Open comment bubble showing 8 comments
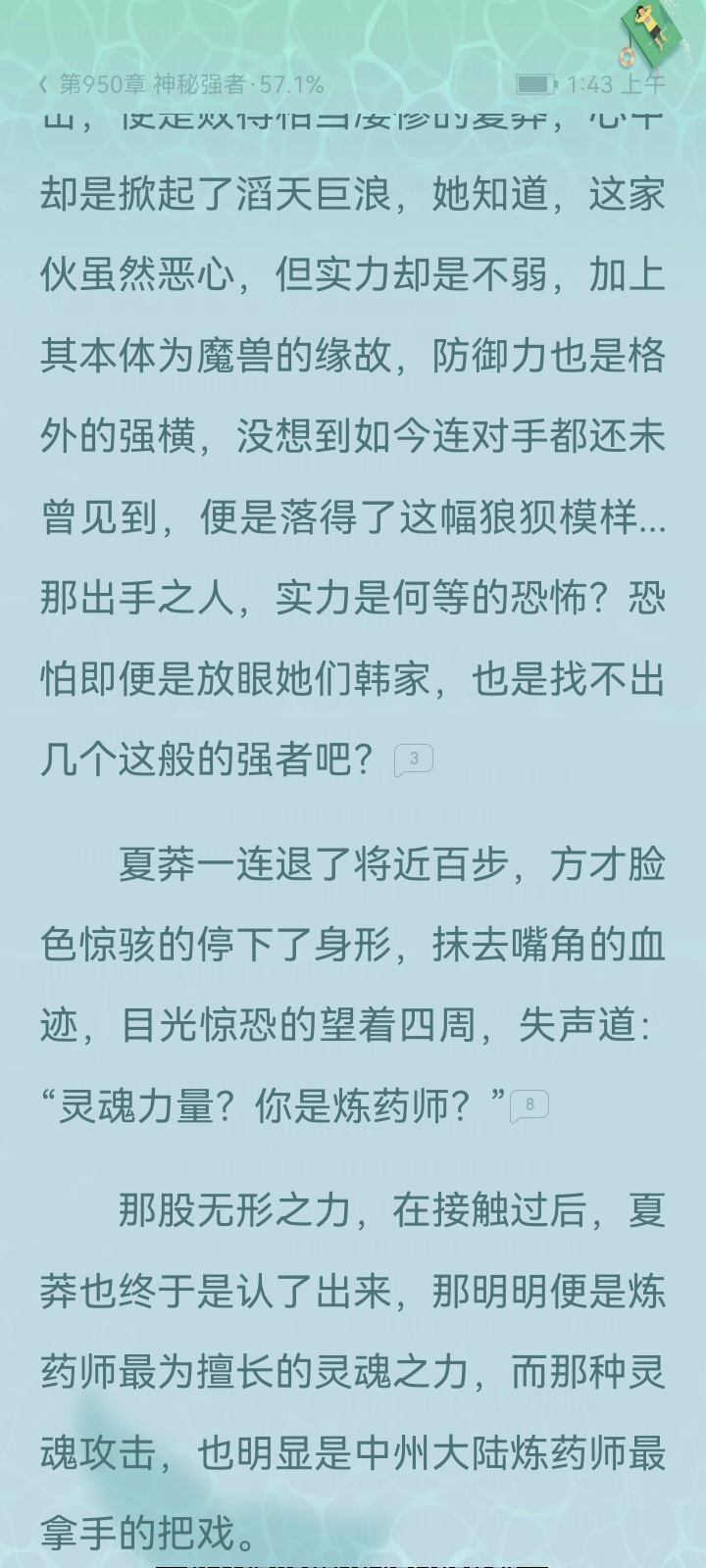 pyautogui.click(x=529, y=1105)
